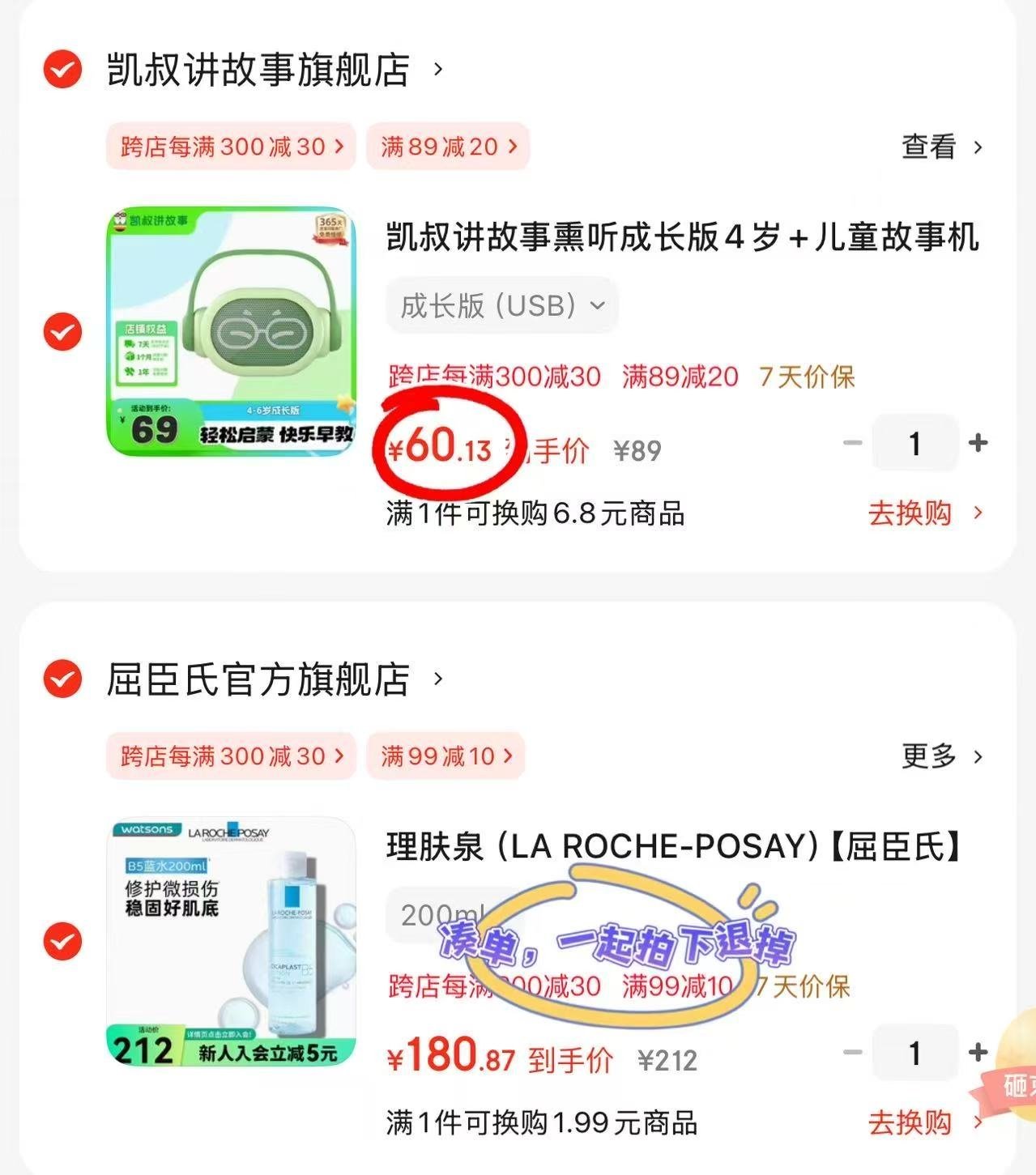This screenshot has width=1036, height=1175.
Task: Open the 凯叔讲故事 story machine product thumbnail
Action: coord(232,332)
